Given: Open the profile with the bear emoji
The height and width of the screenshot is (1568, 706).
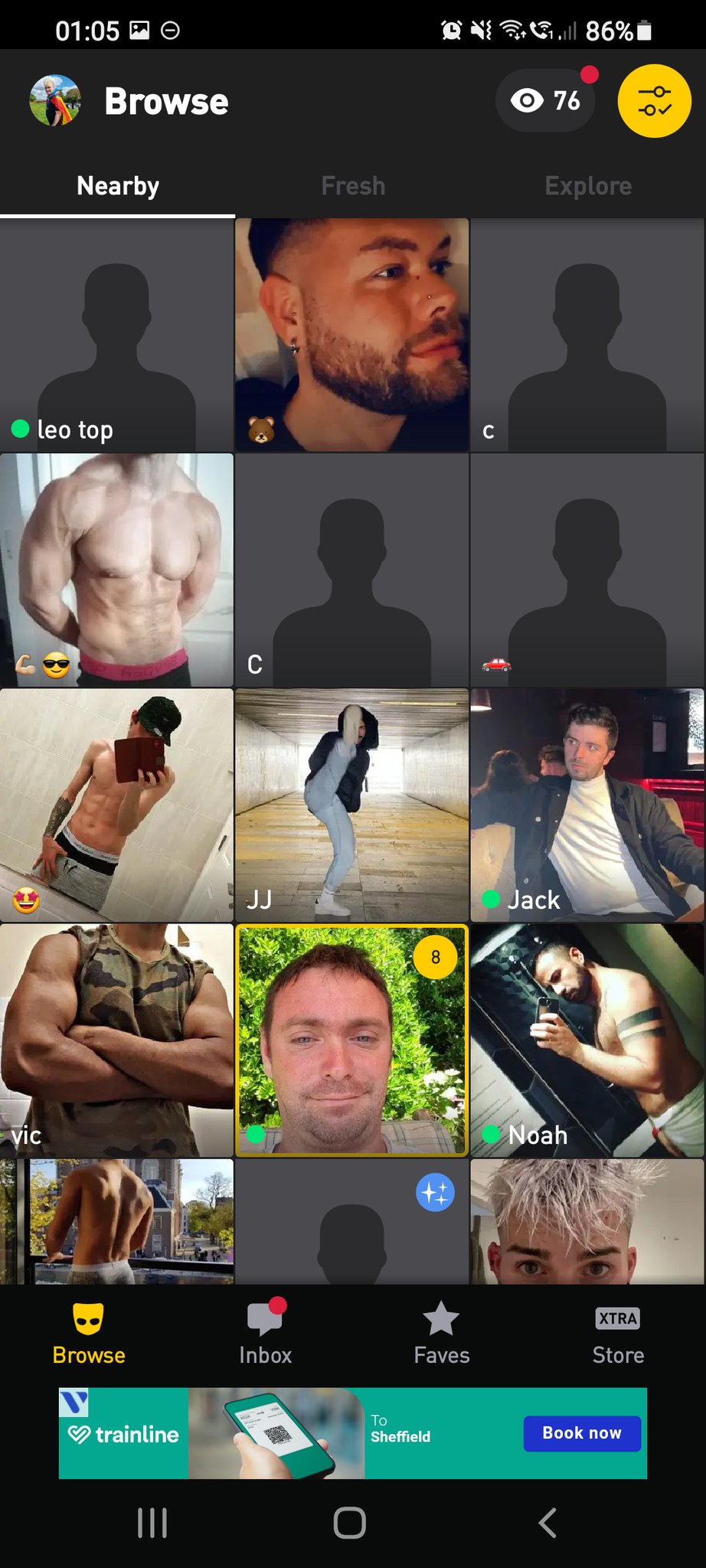Looking at the screenshot, I should (351, 335).
